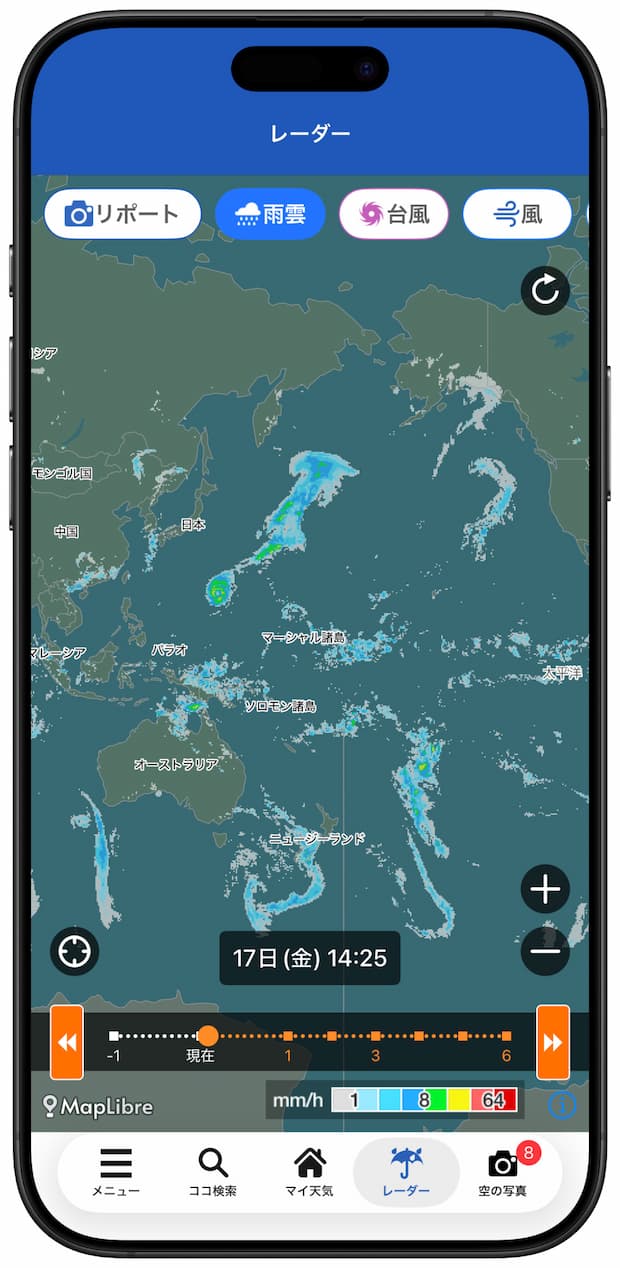
Task: Zoom out with the minus button
Action: (x=545, y=951)
